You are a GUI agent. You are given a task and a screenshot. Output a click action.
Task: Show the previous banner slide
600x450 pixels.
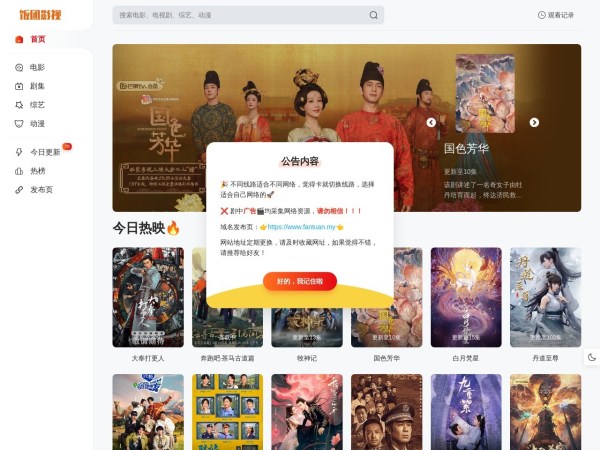[x=431, y=122]
